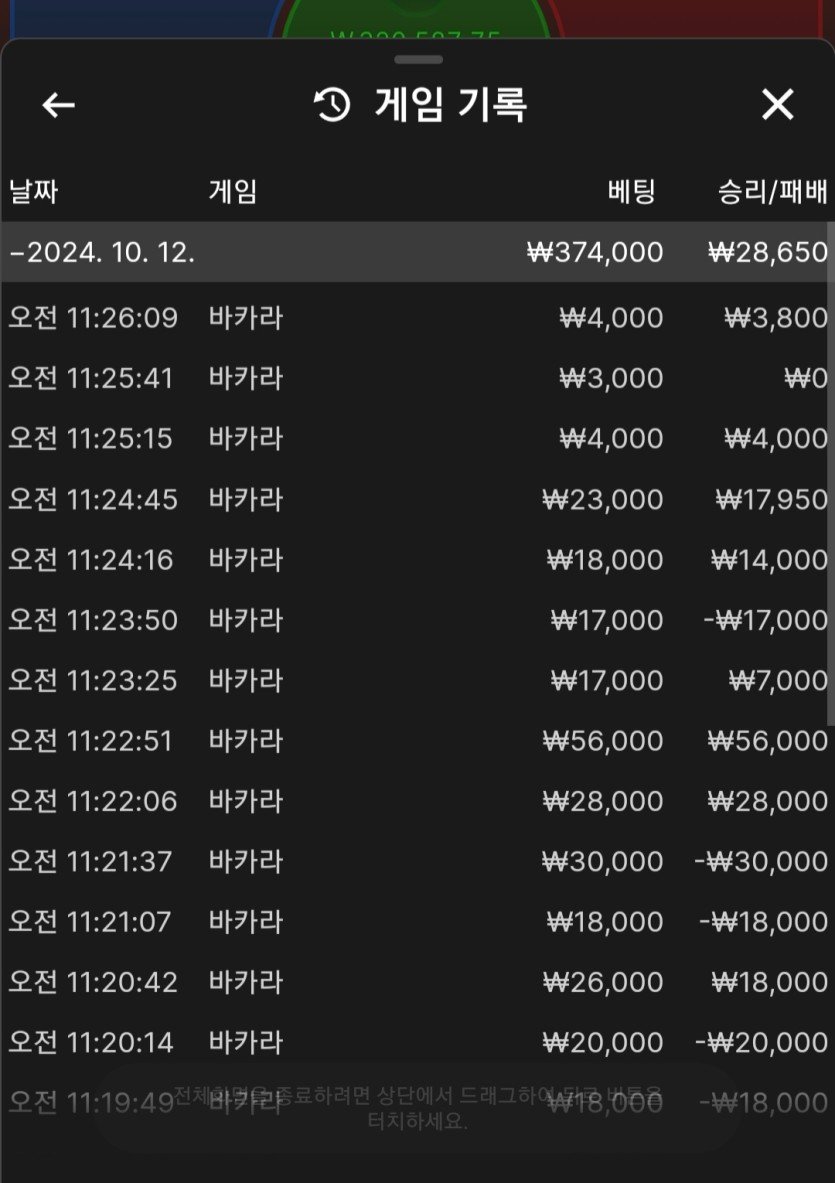
Task: Go back using the arrow icon
Action: click(59, 105)
